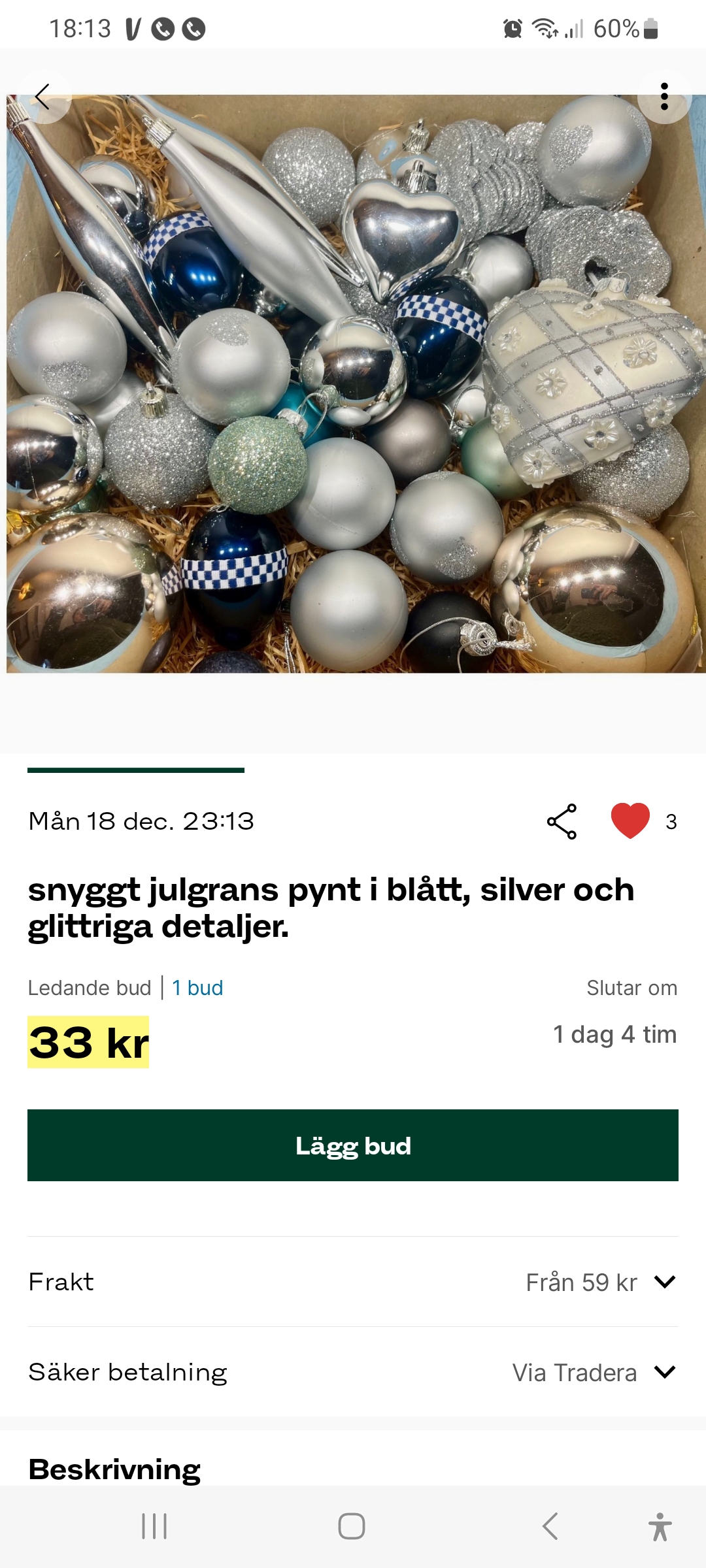
Task: Tap the system home button
Action: point(352,1526)
